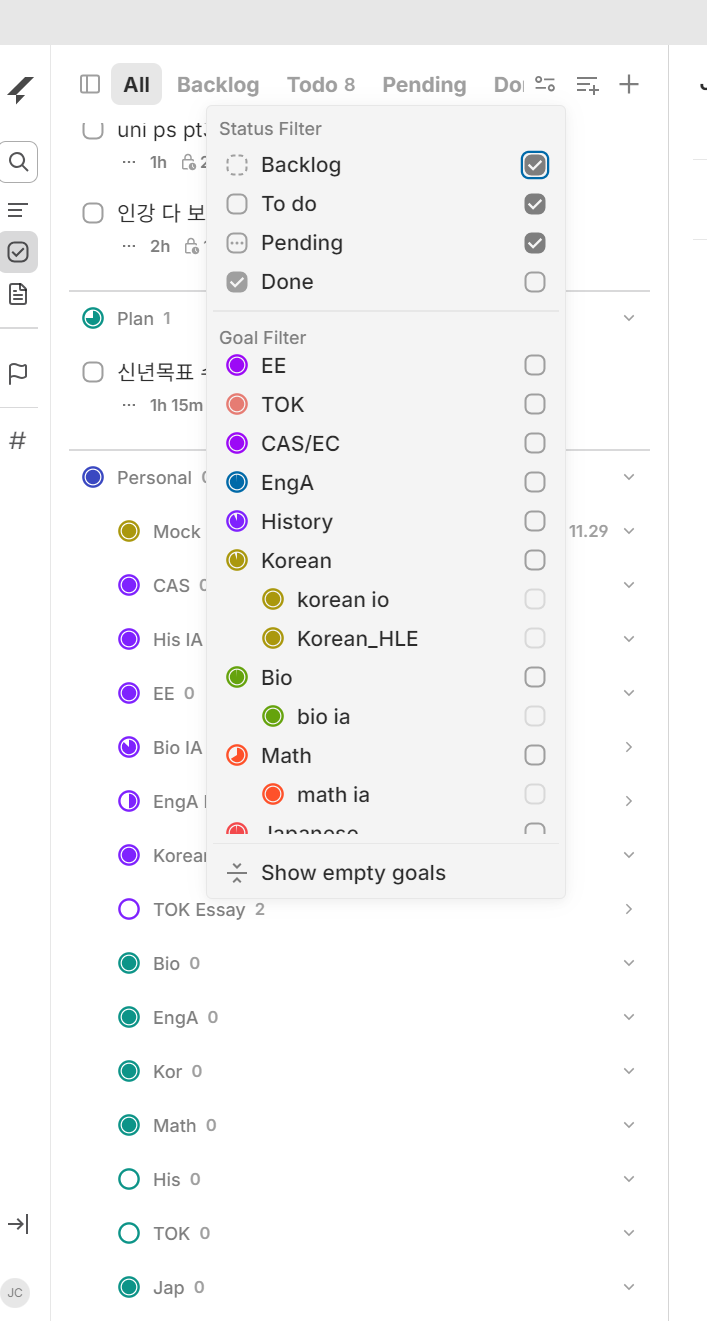Select the Math goal filter checkbox
707x1321 pixels.
pyautogui.click(x=535, y=755)
